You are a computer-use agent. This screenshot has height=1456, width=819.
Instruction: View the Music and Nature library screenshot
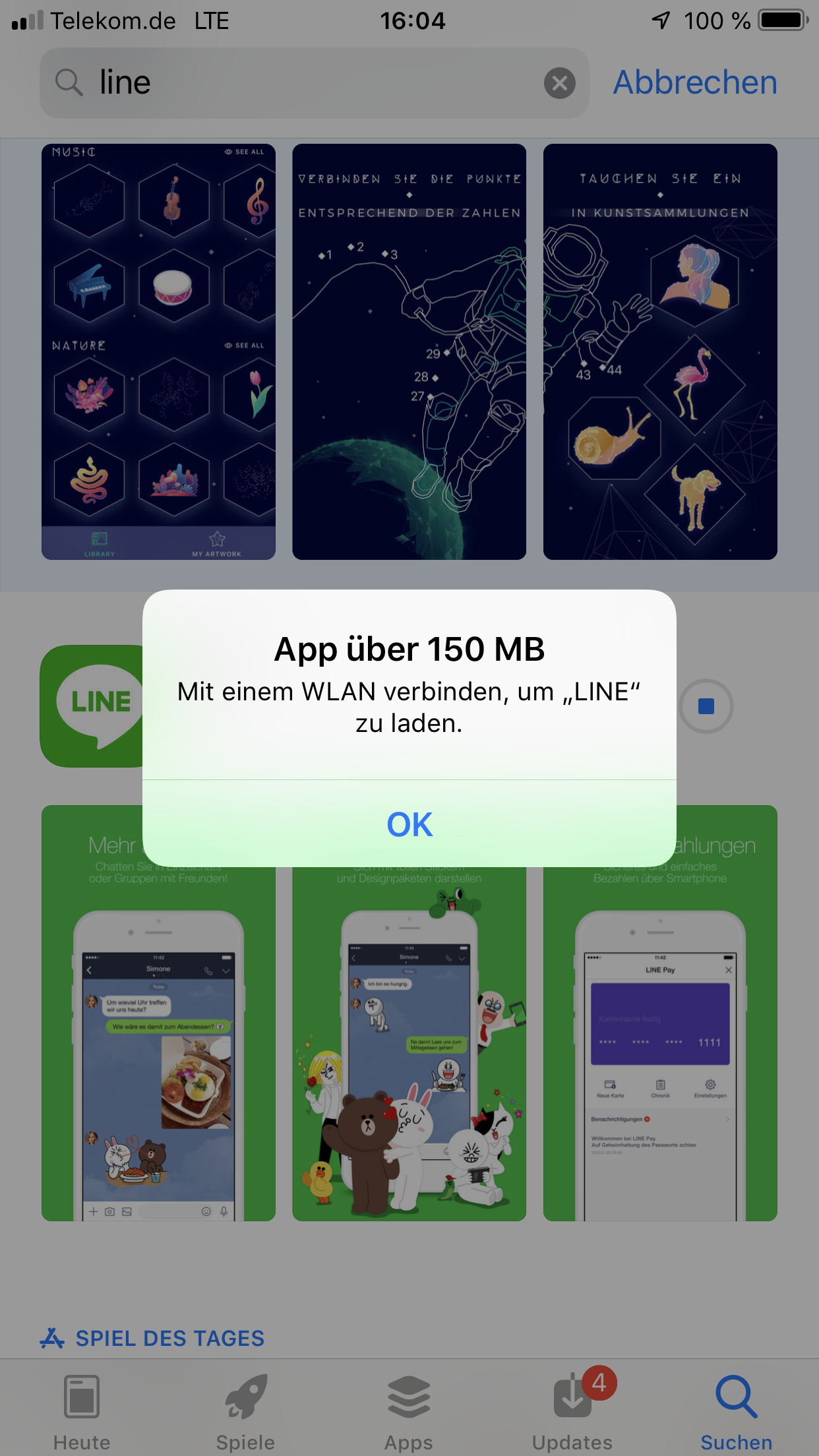[158, 351]
